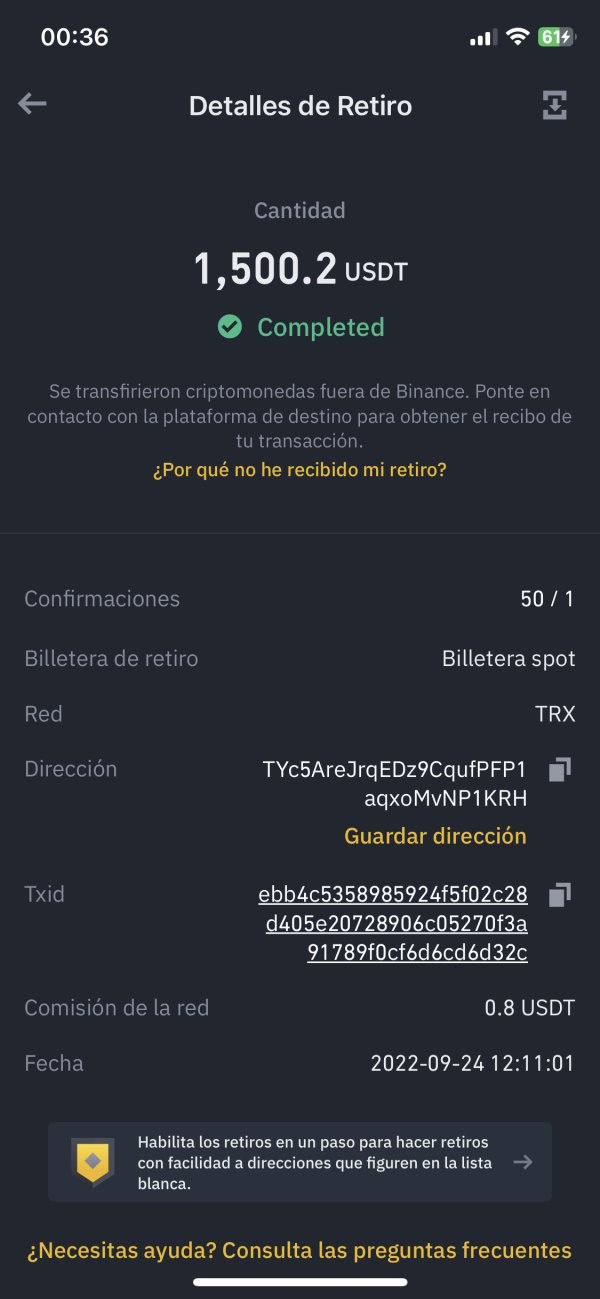This screenshot has height=1299, width=600.
Task: Open the Txid transaction hash link
Action: coord(393,923)
